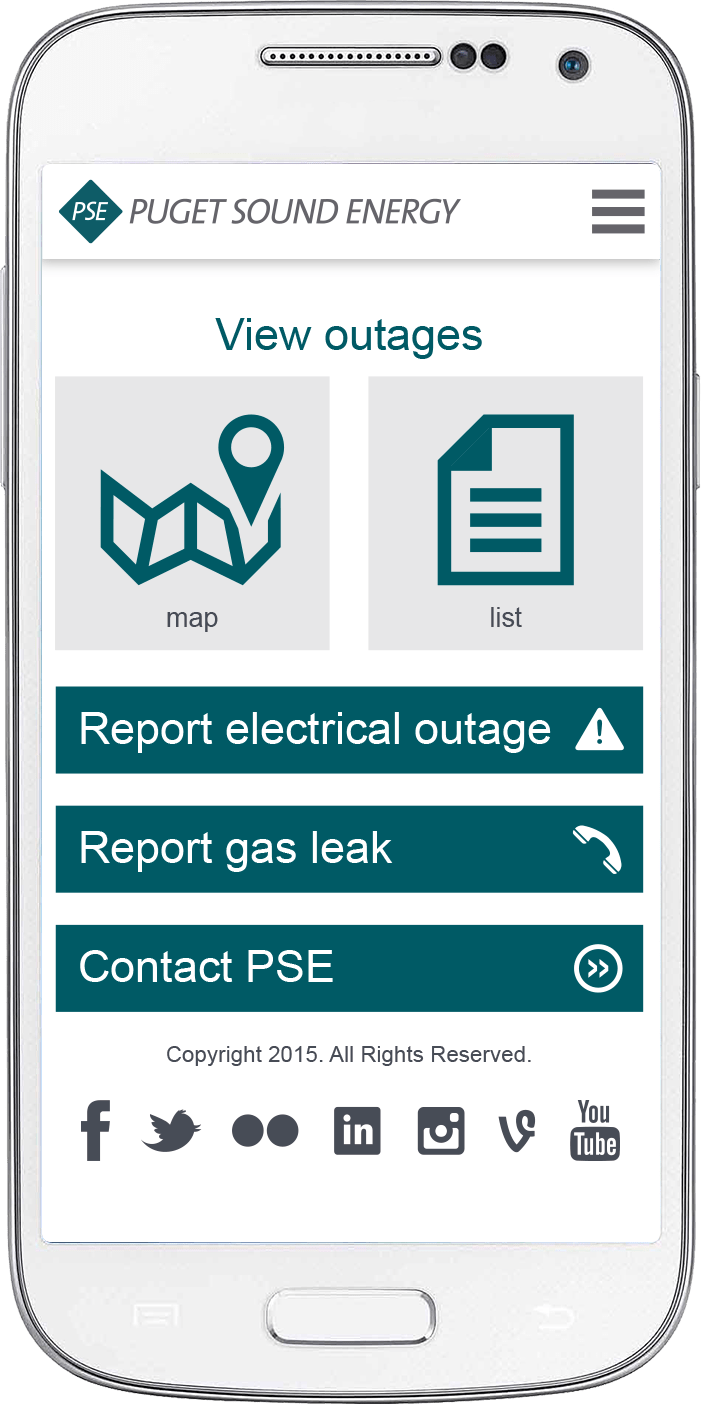Visit the YouTube channel
The width and height of the screenshot is (701, 1404).
(x=595, y=1131)
